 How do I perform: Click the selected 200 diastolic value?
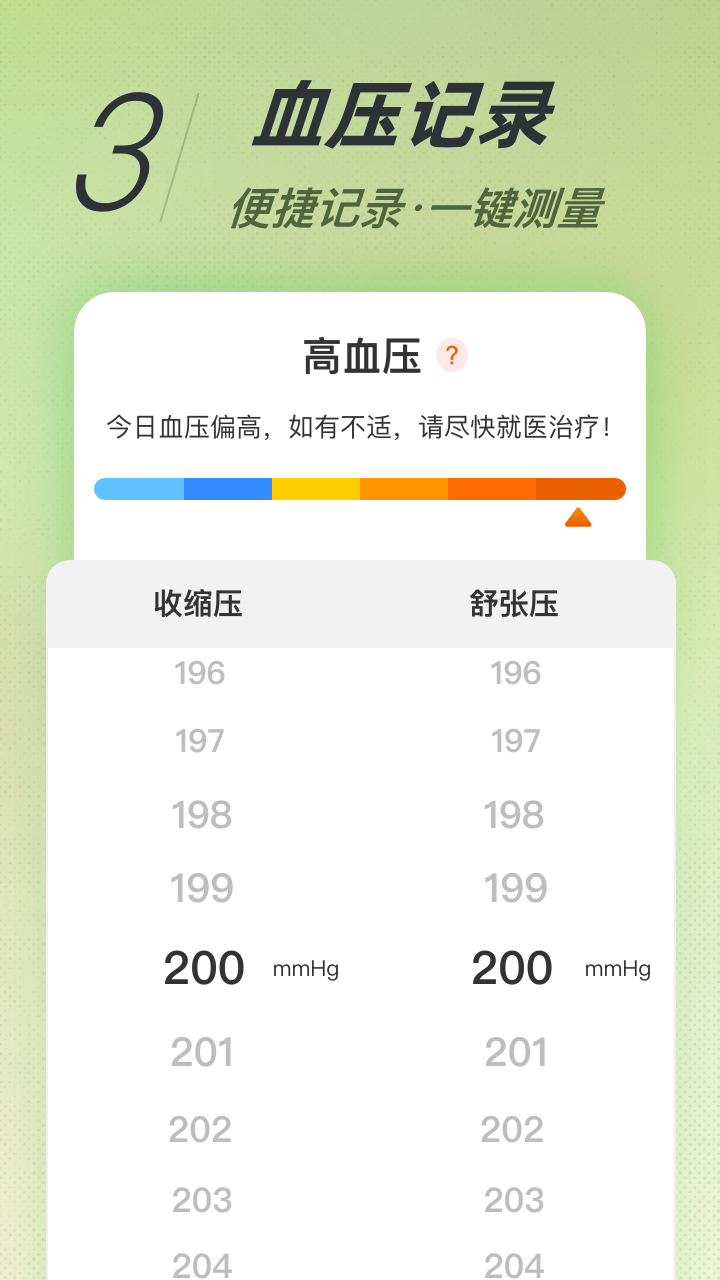512,967
